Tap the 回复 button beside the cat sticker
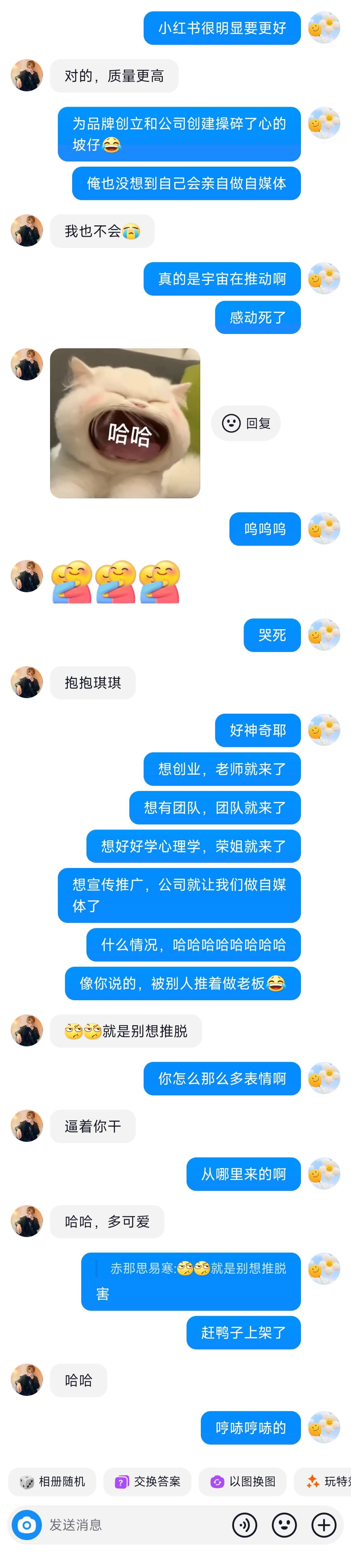Image resolution: width=351 pixels, height=1568 pixels. [246, 423]
